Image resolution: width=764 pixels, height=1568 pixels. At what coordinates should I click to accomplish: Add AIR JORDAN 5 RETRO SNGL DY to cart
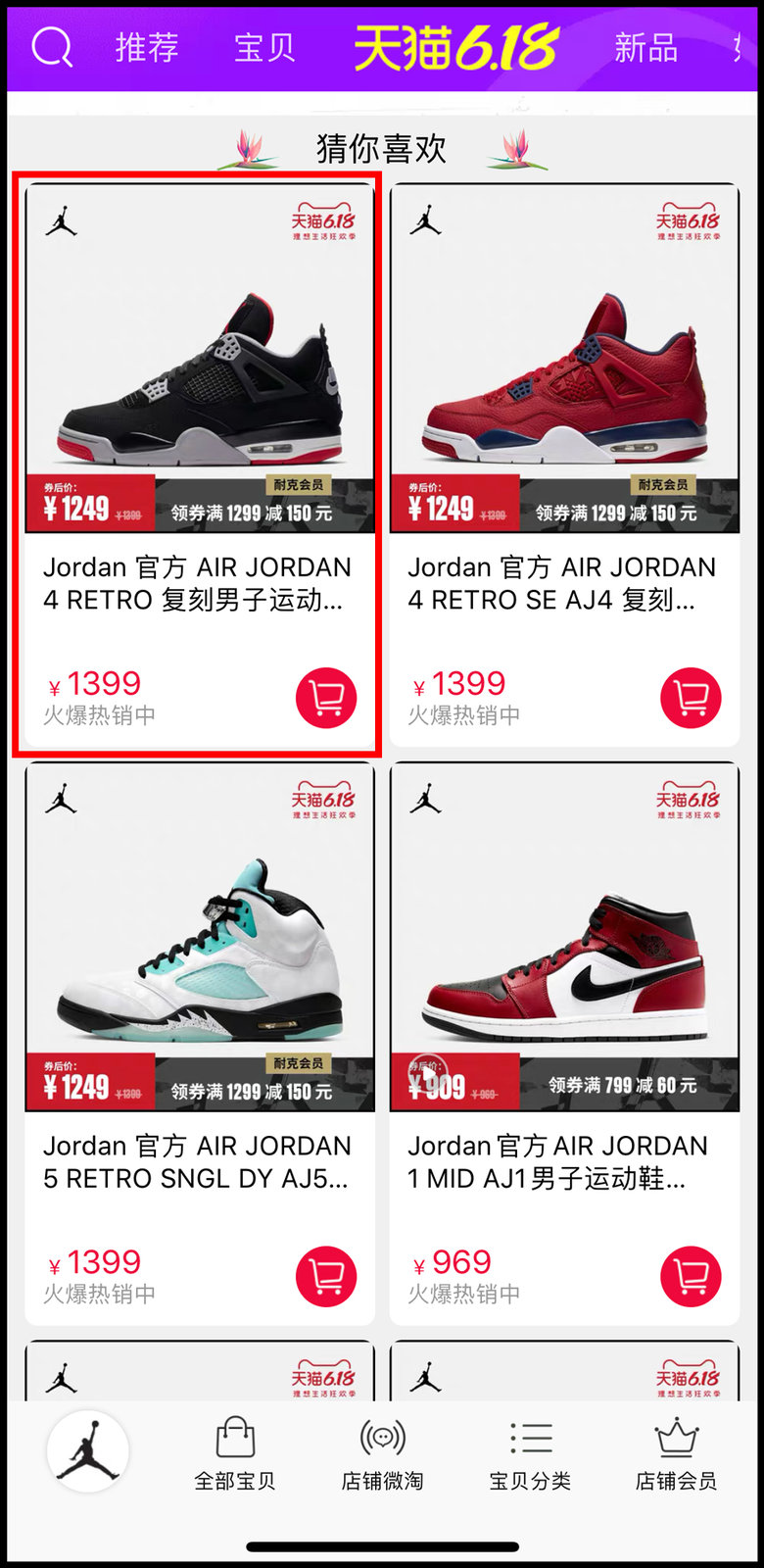(326, 1276)
